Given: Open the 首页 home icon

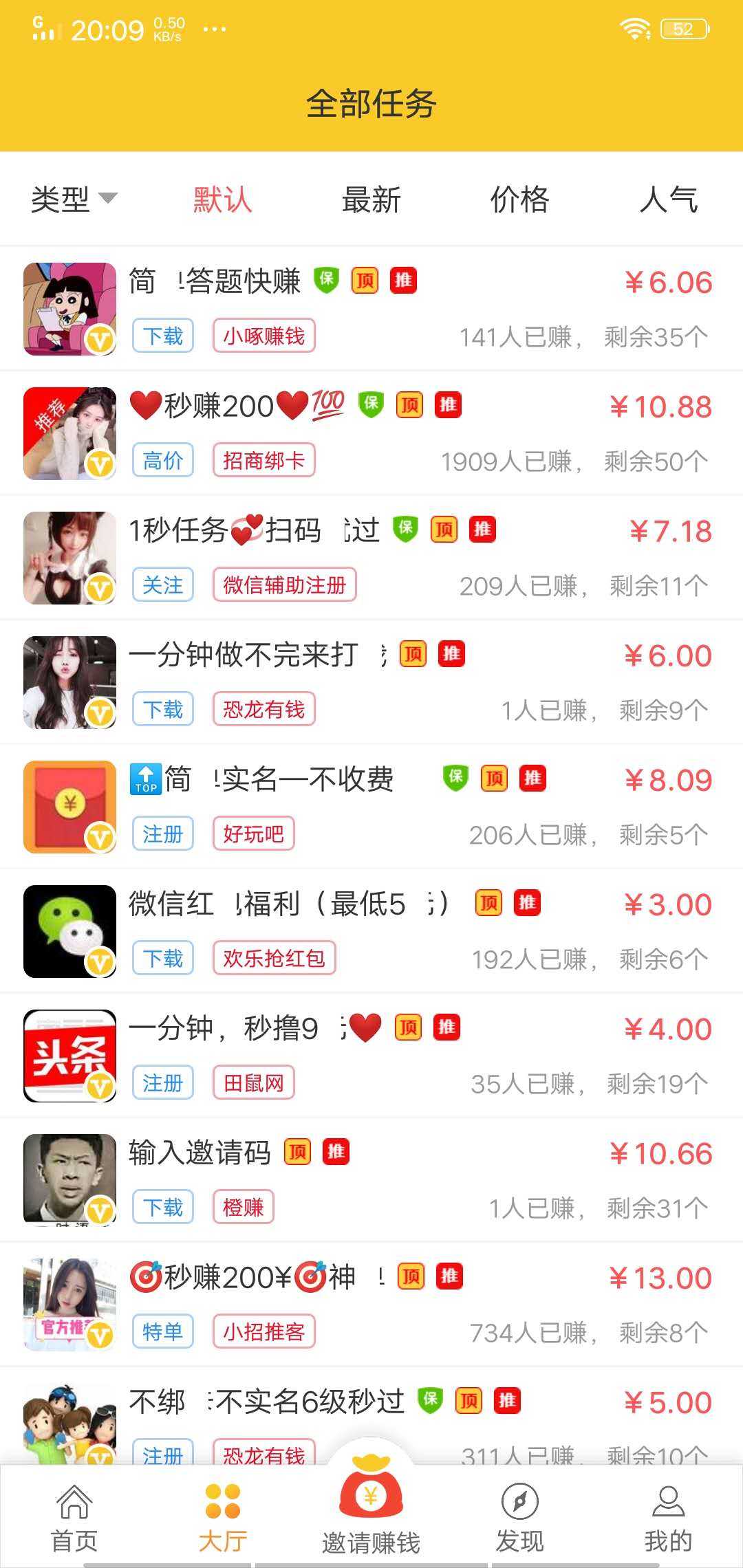Looking at the screenshot, I should pos(74,1506).
